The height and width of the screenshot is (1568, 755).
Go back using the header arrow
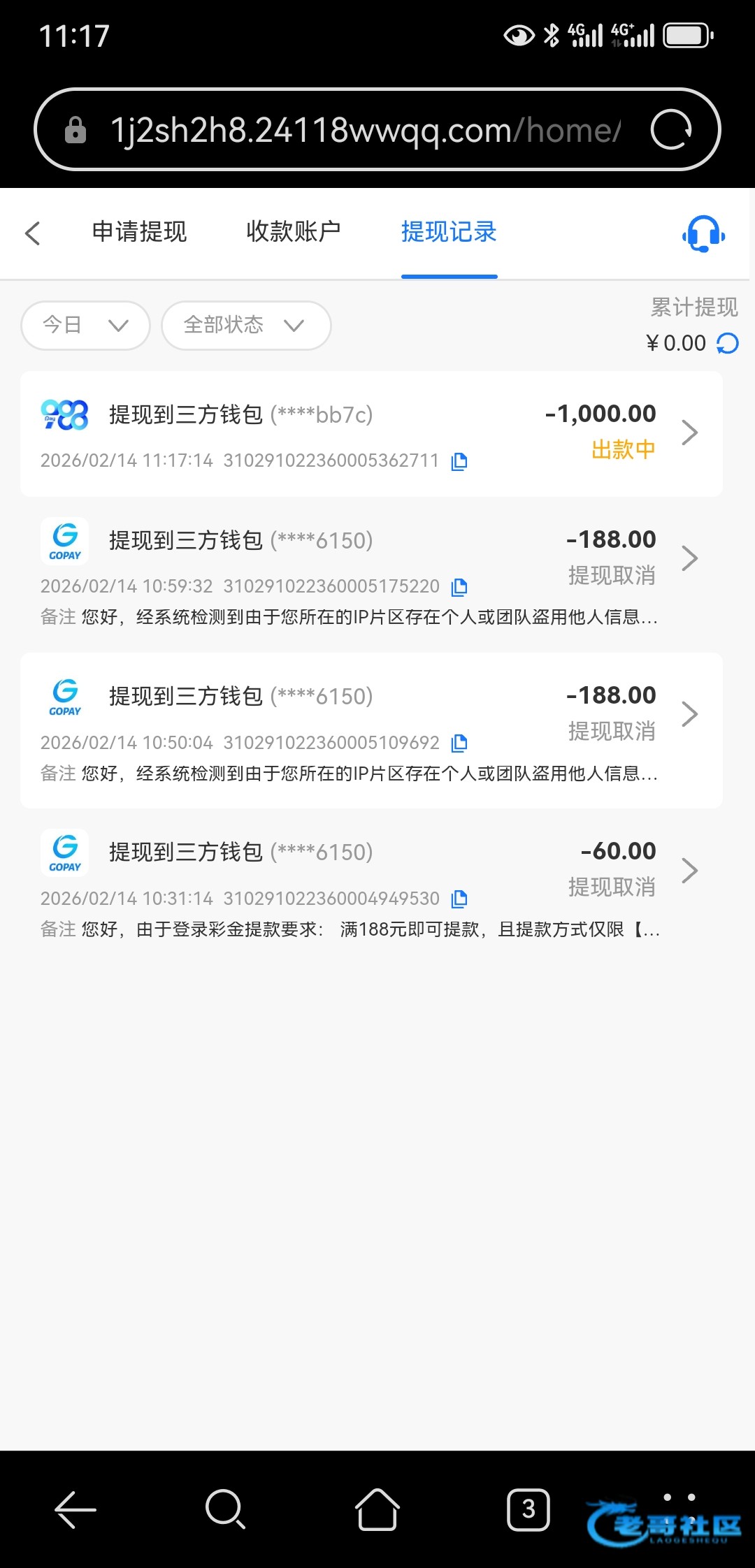click(32, 233)
